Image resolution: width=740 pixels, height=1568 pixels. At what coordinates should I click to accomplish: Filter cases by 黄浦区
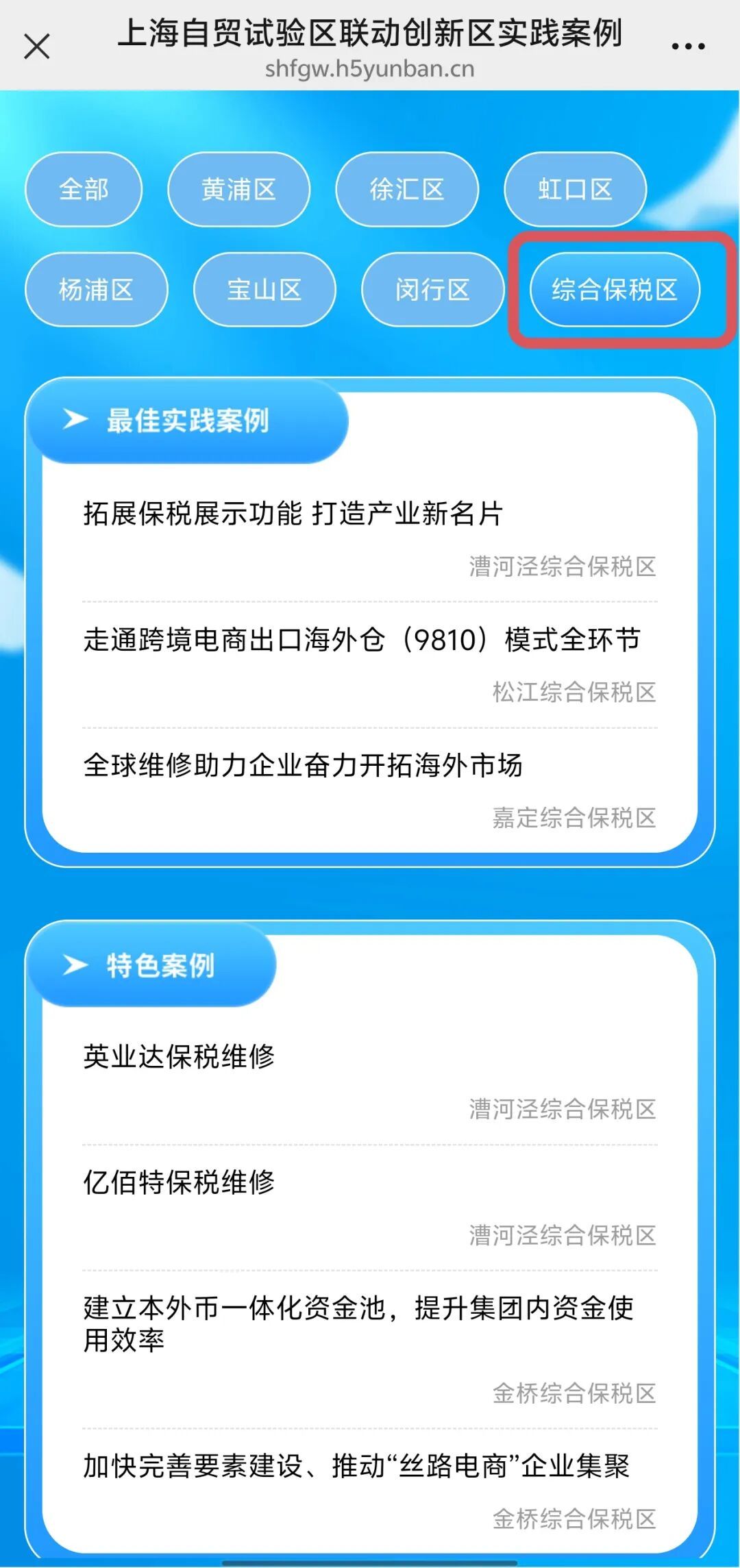click(x=238, y=190)
